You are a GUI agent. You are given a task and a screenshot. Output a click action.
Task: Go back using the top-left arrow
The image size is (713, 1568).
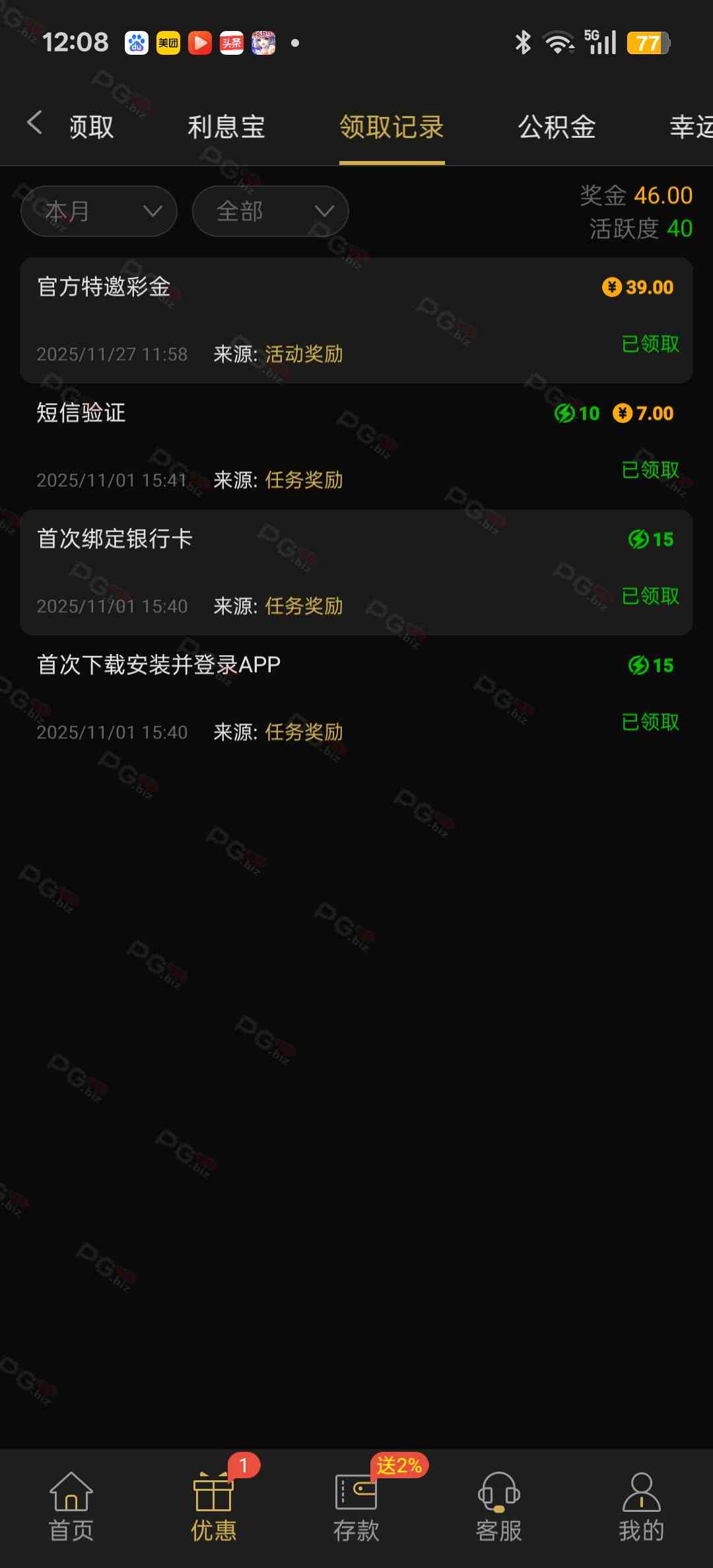point(34,123)
